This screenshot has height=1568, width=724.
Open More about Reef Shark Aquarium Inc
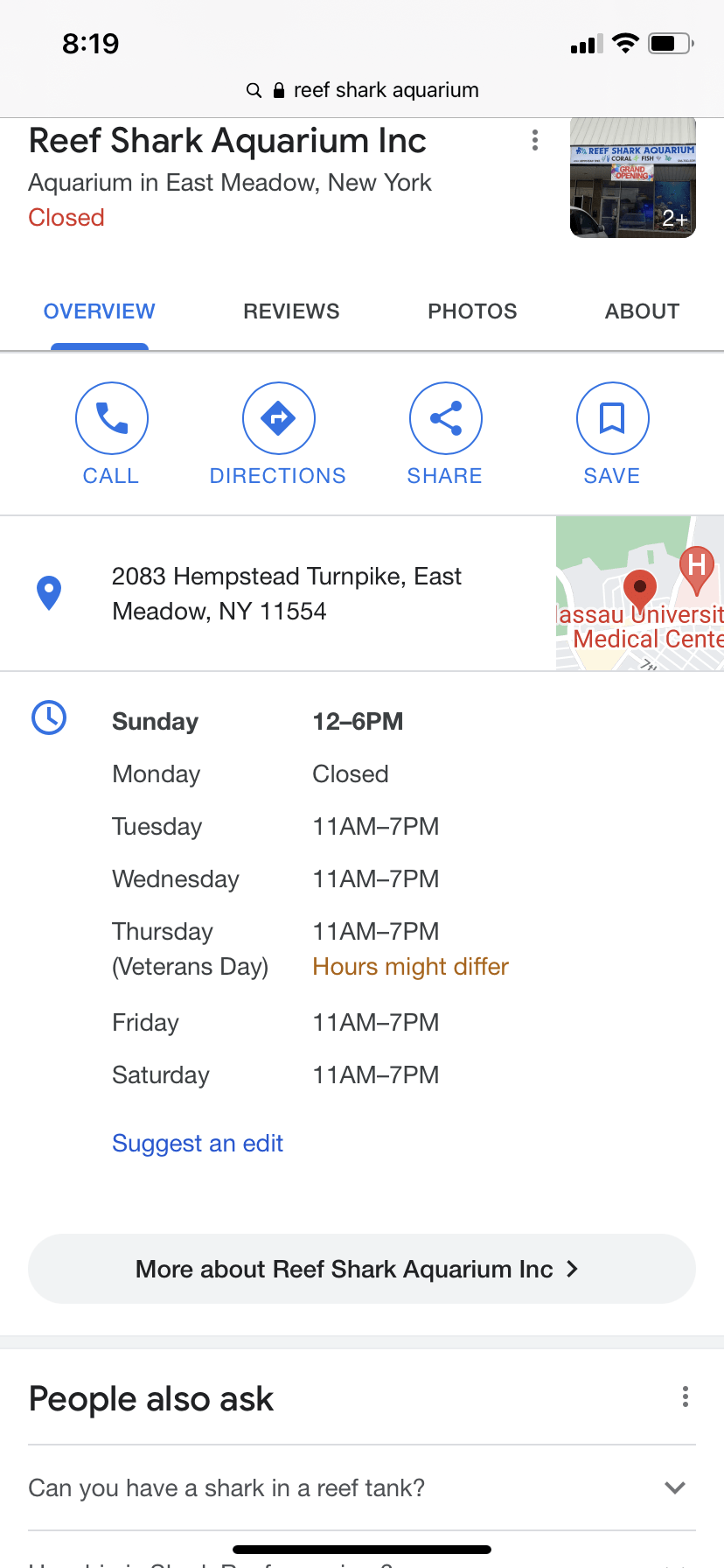point(362,1269)
